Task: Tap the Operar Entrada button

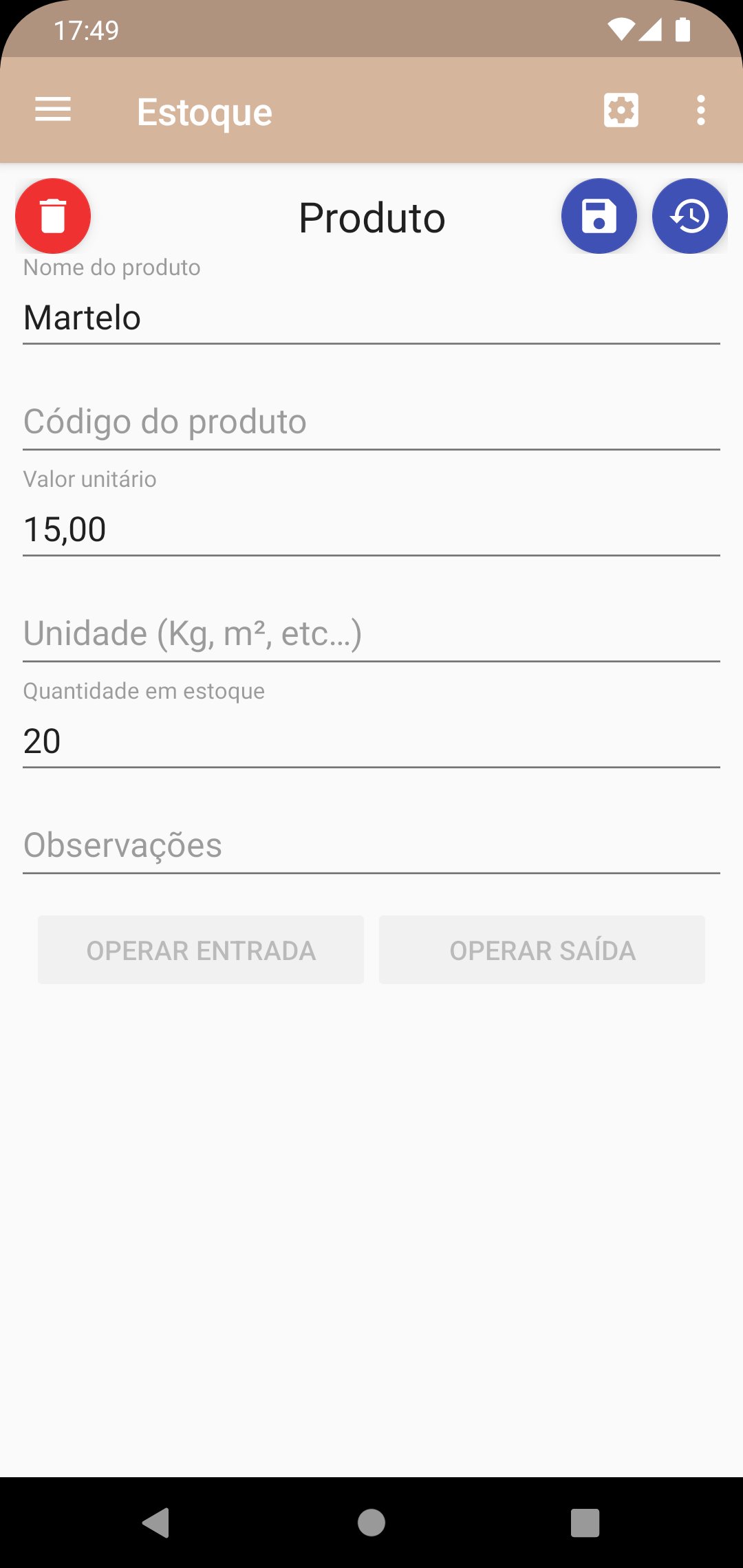Action: (x=201, y=950)
